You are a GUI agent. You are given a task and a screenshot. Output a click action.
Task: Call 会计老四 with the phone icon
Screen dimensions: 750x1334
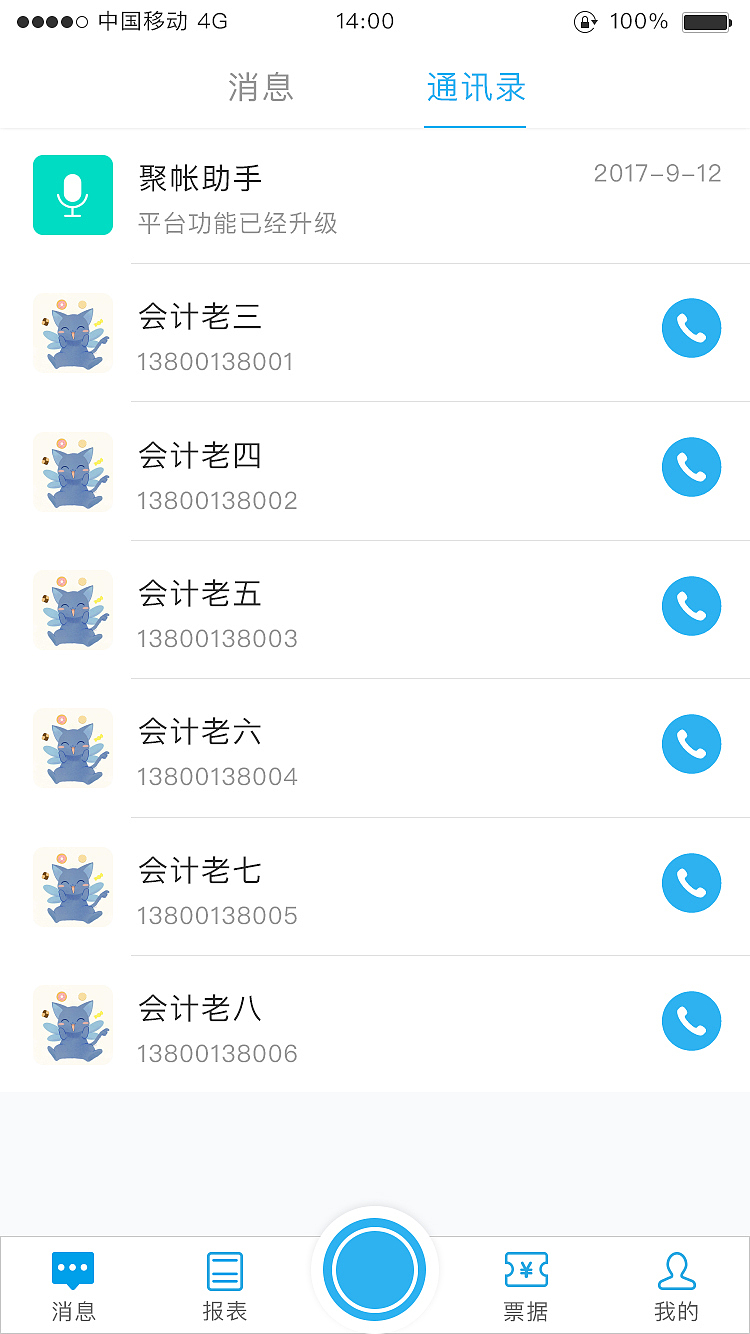[x=691, y=467]
